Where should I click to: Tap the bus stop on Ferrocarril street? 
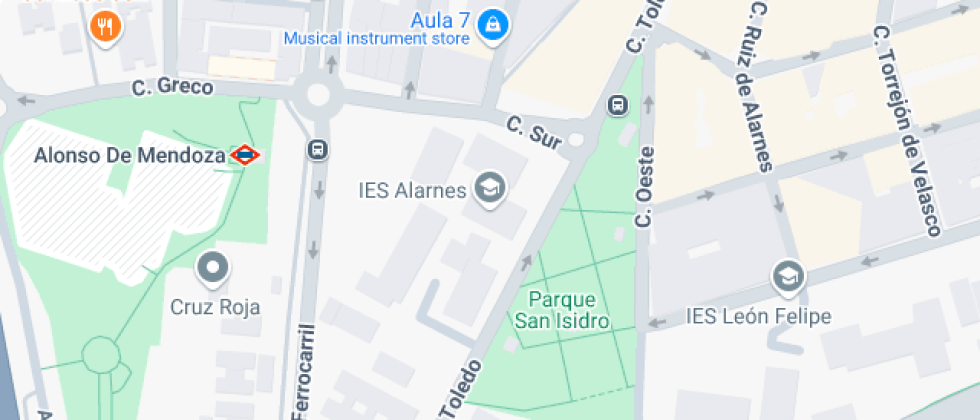point(318,150)
